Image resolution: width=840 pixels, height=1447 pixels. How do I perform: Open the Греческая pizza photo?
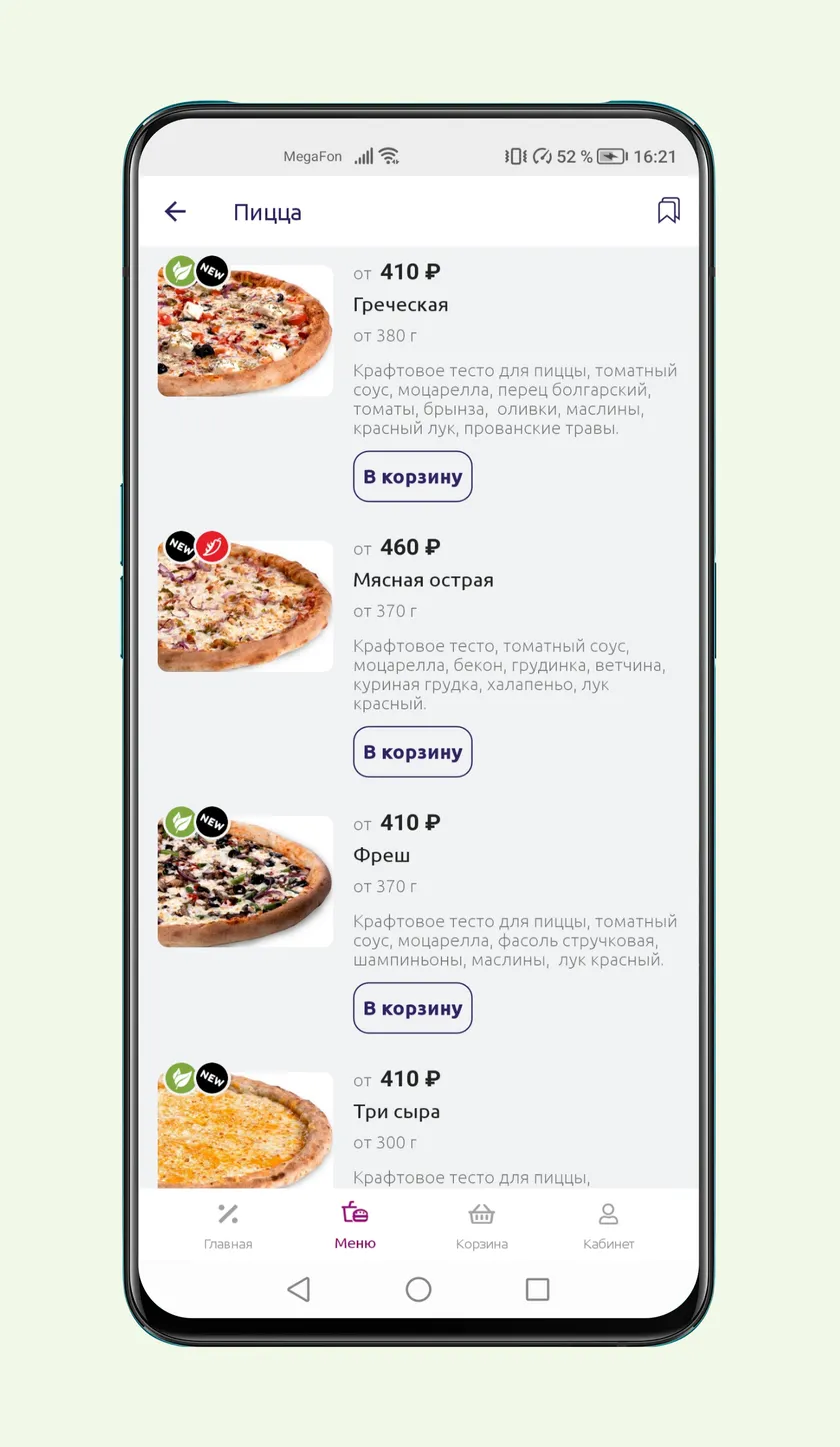[x=245, y=331]
